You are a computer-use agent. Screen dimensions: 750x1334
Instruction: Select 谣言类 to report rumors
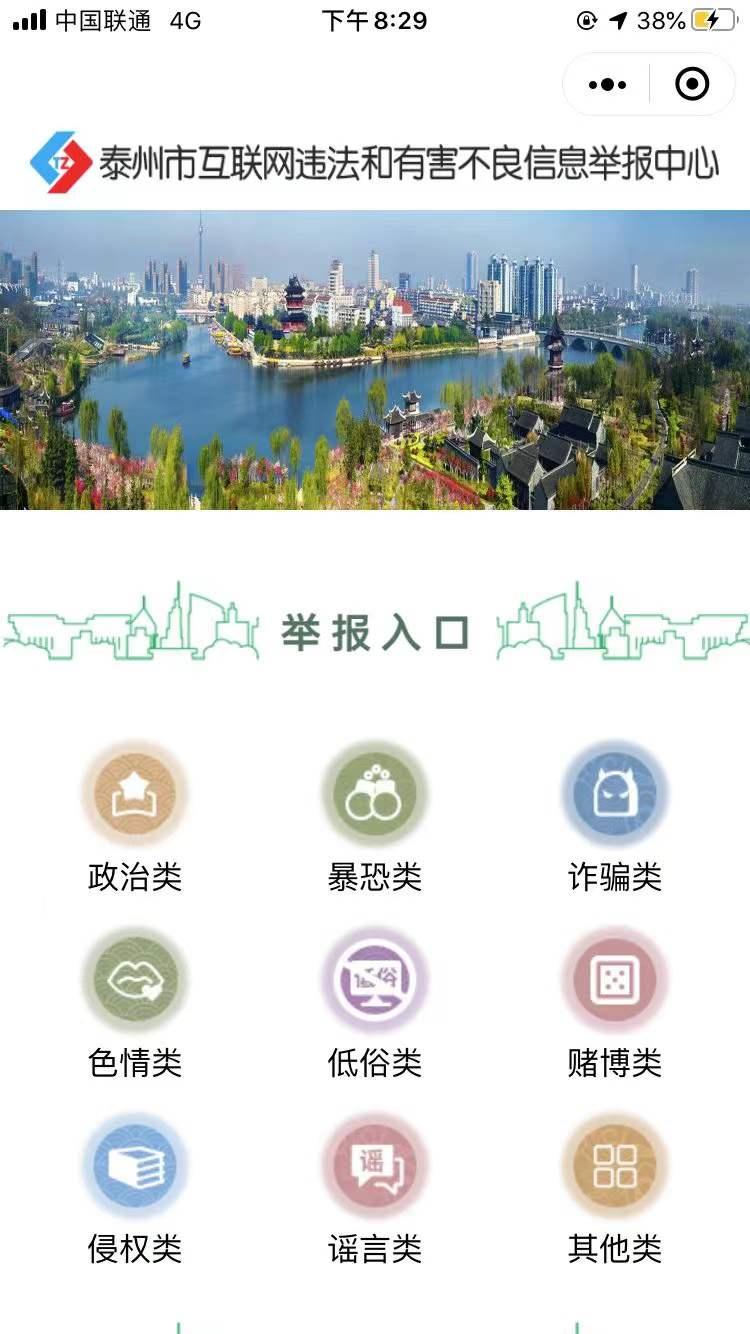375,1166
